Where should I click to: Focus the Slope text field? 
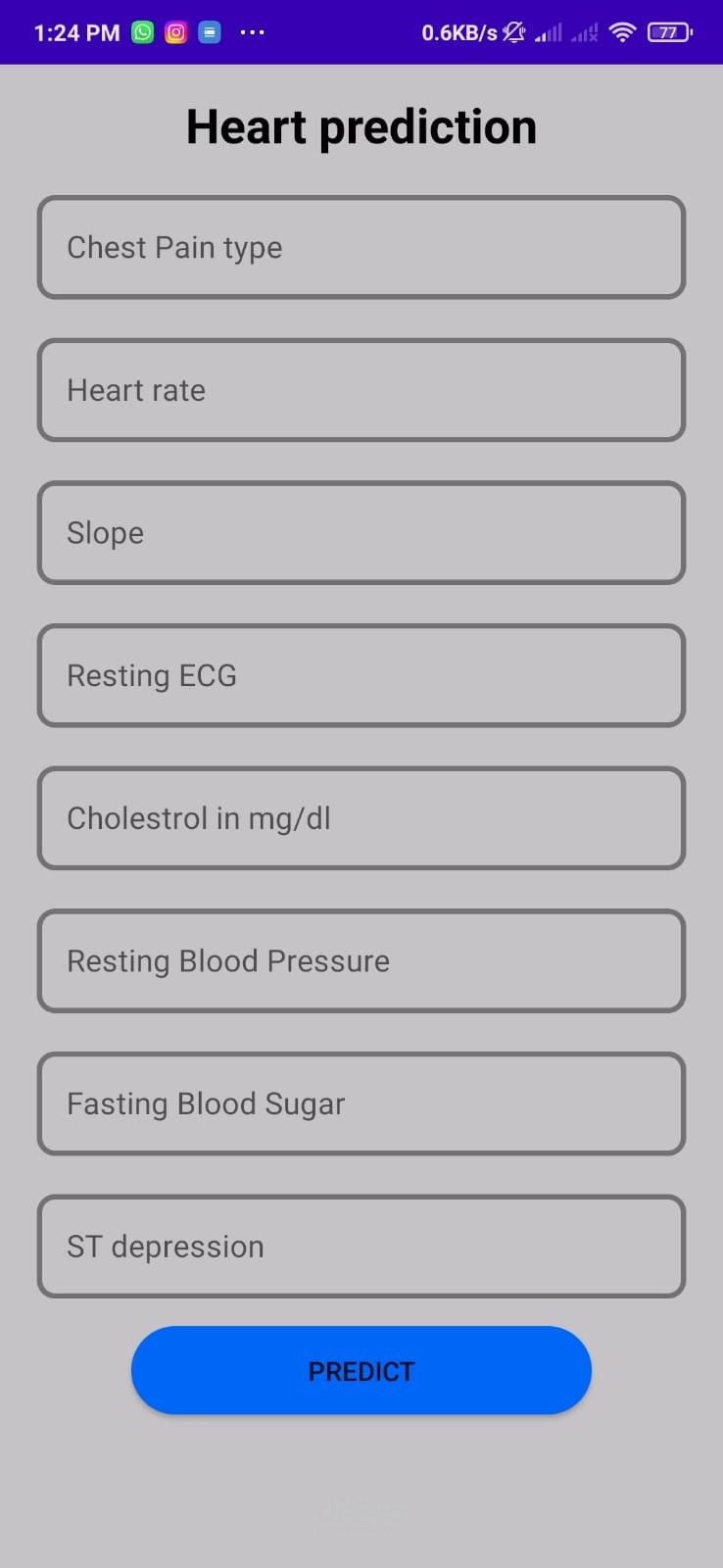(361, 533)
